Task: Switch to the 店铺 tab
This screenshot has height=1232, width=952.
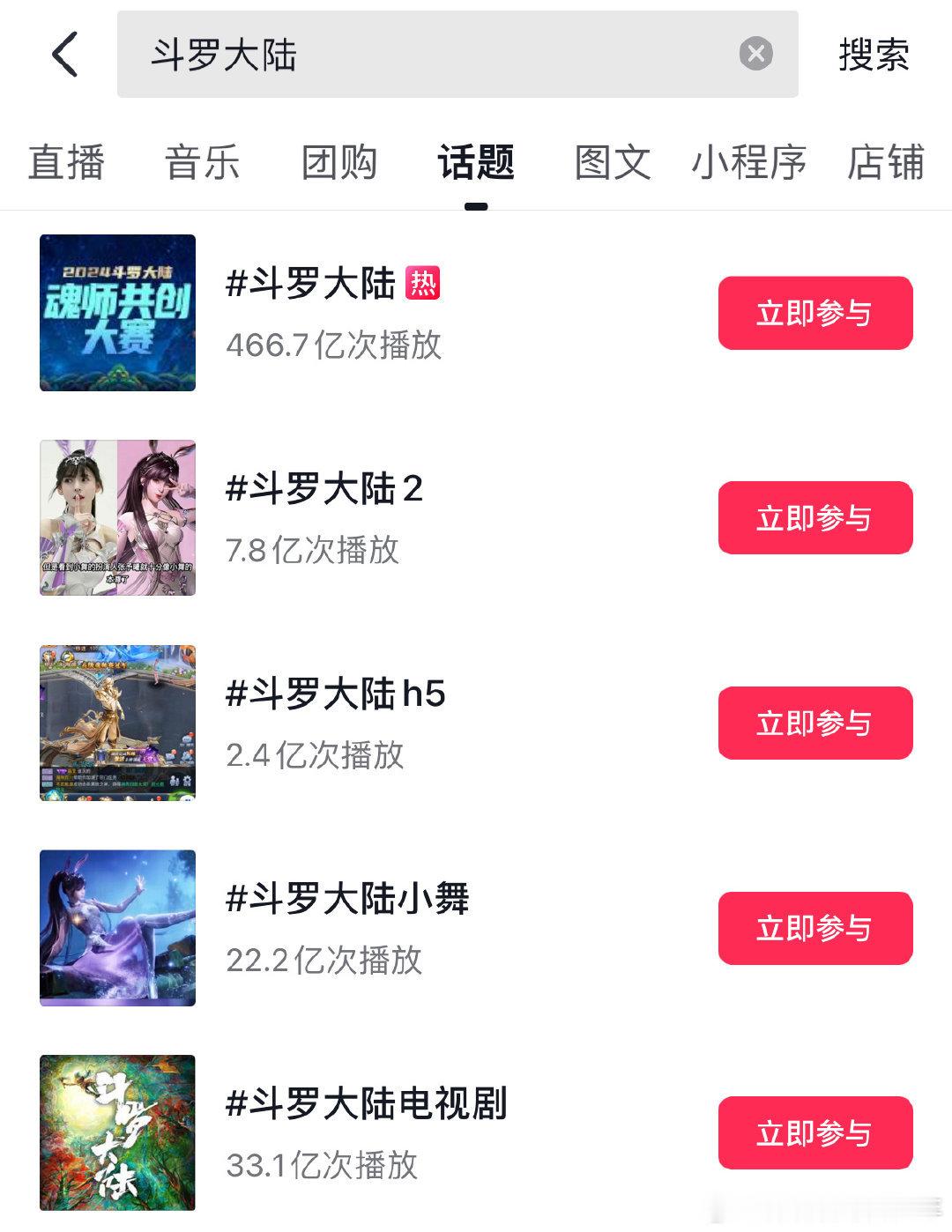Action: tap(885, 163)
